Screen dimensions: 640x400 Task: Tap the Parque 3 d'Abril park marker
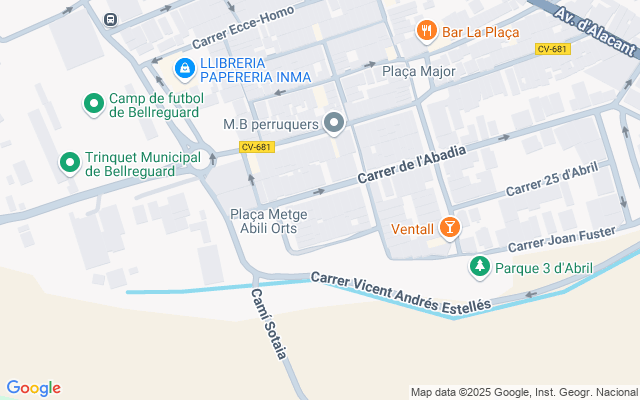(480, 267)
